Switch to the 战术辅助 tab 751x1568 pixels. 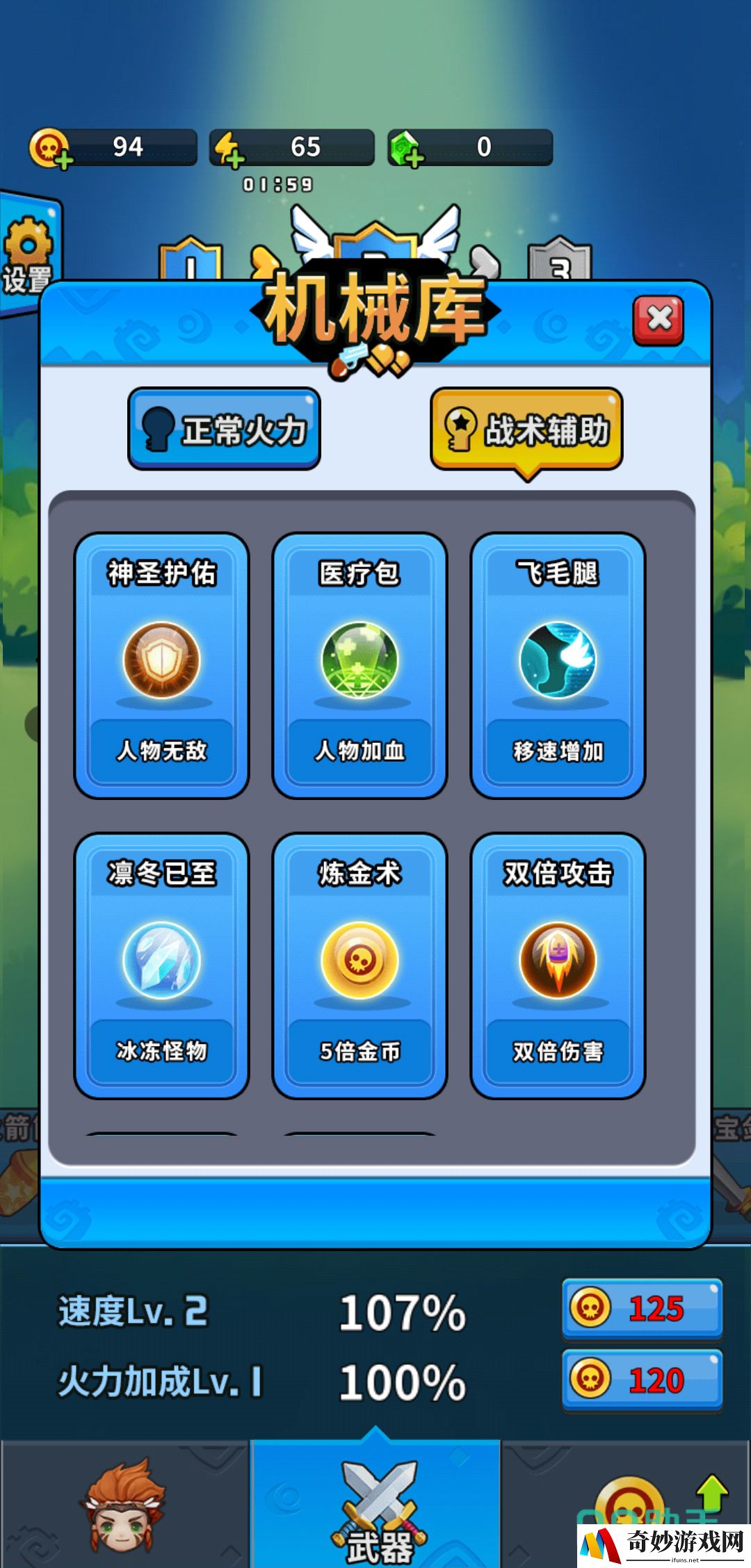pos(526,429)
